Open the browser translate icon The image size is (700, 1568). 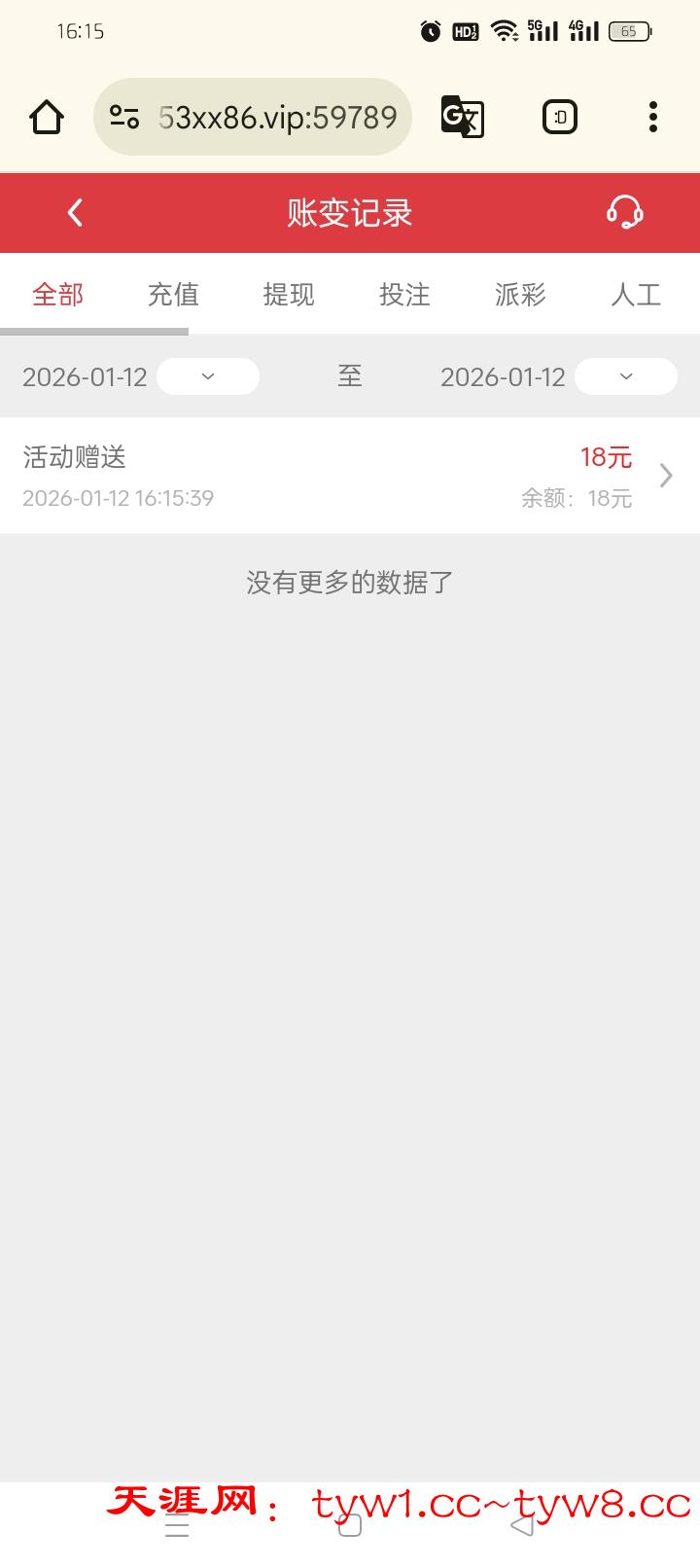click(x=462, y=118)
